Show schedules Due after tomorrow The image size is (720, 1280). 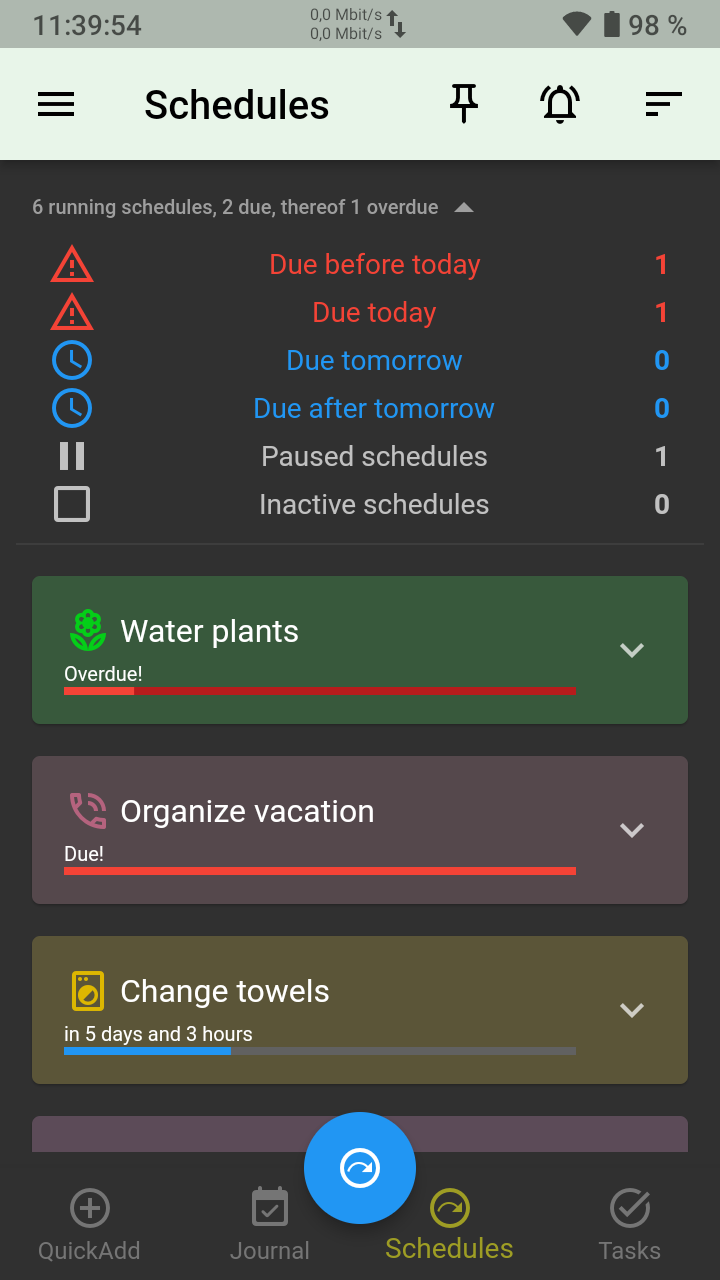374,409
